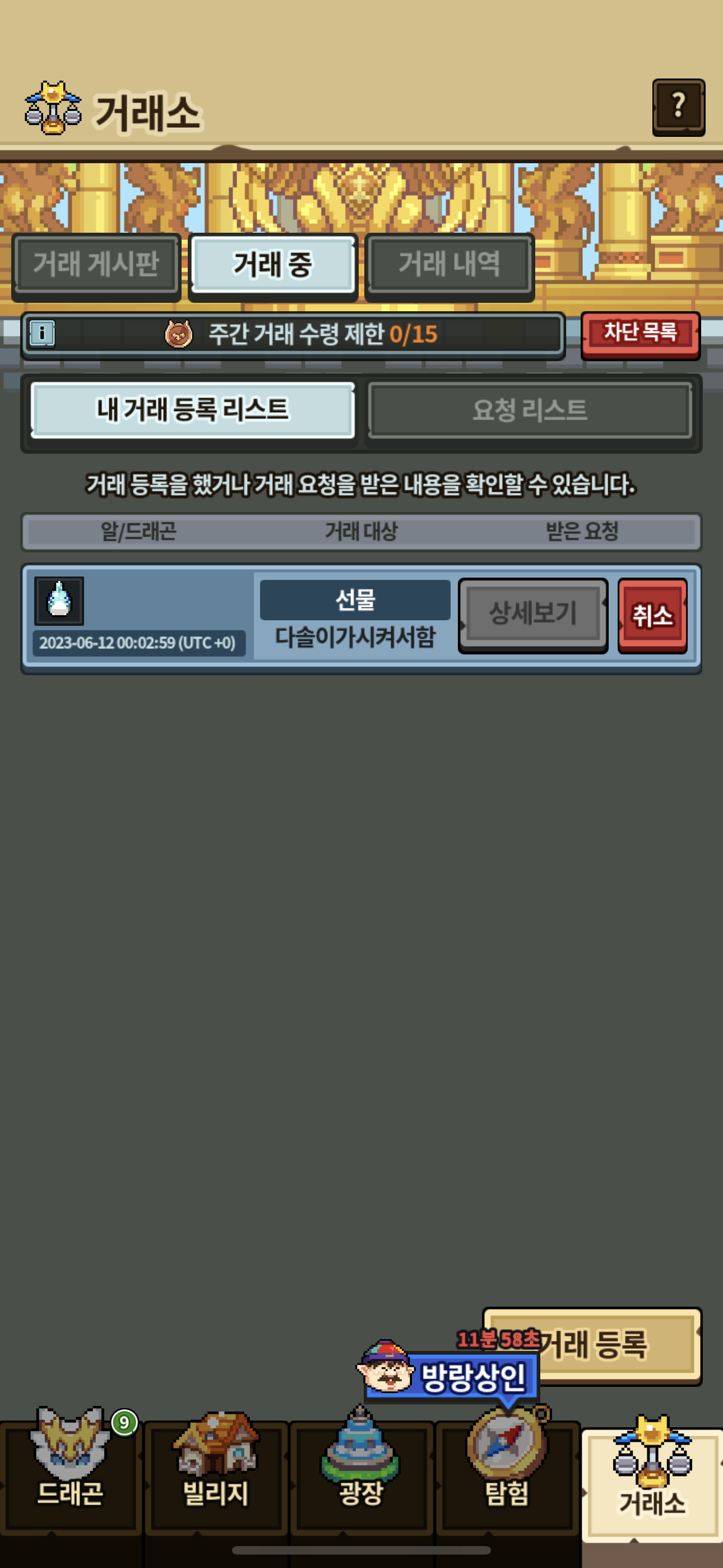Screen dimensions: 723x1568
Task: View details with 상세보기 button
Action: 532,615
